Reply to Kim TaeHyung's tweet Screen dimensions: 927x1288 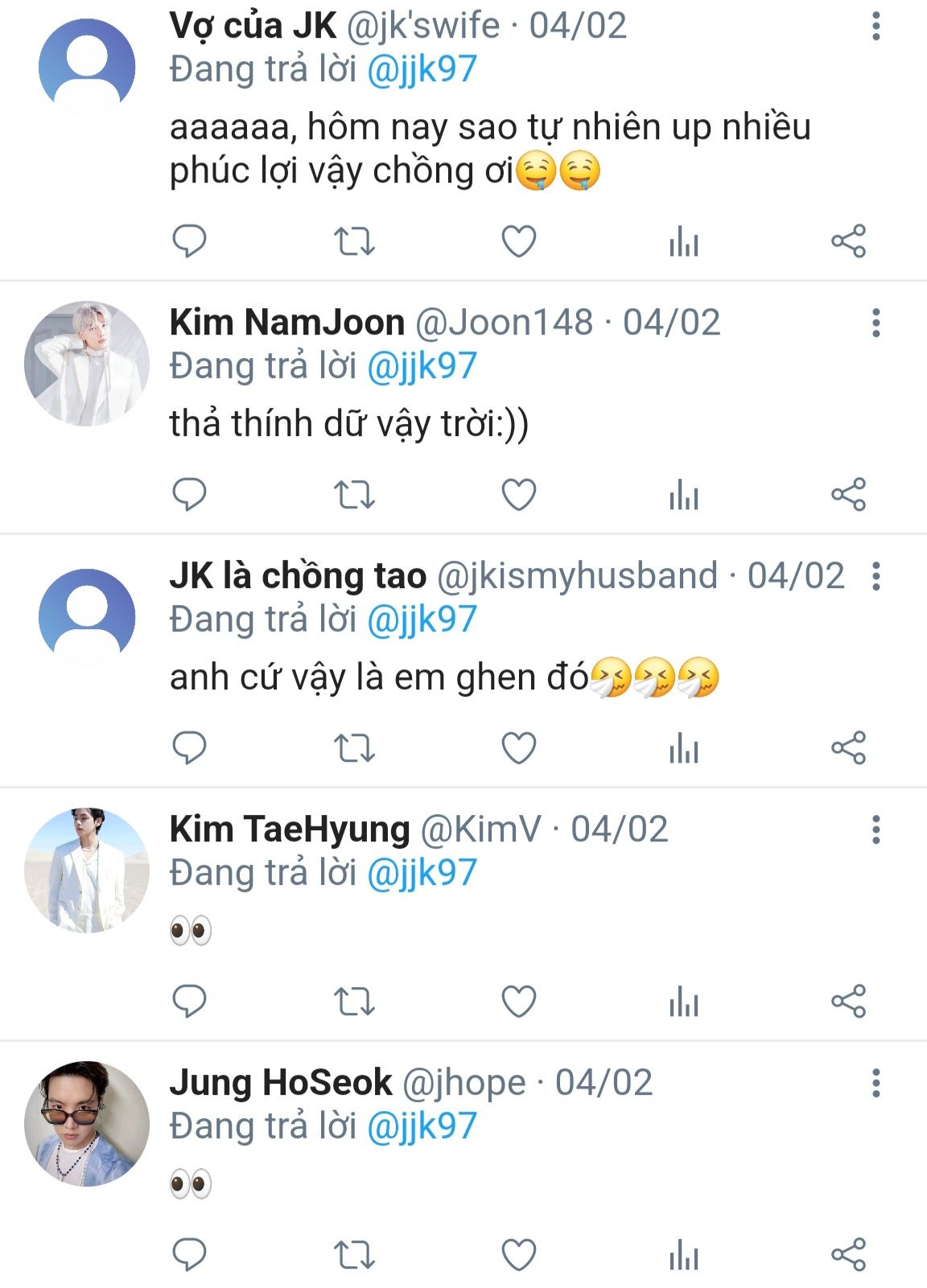pyautogui.click(x=190, y=1002)
